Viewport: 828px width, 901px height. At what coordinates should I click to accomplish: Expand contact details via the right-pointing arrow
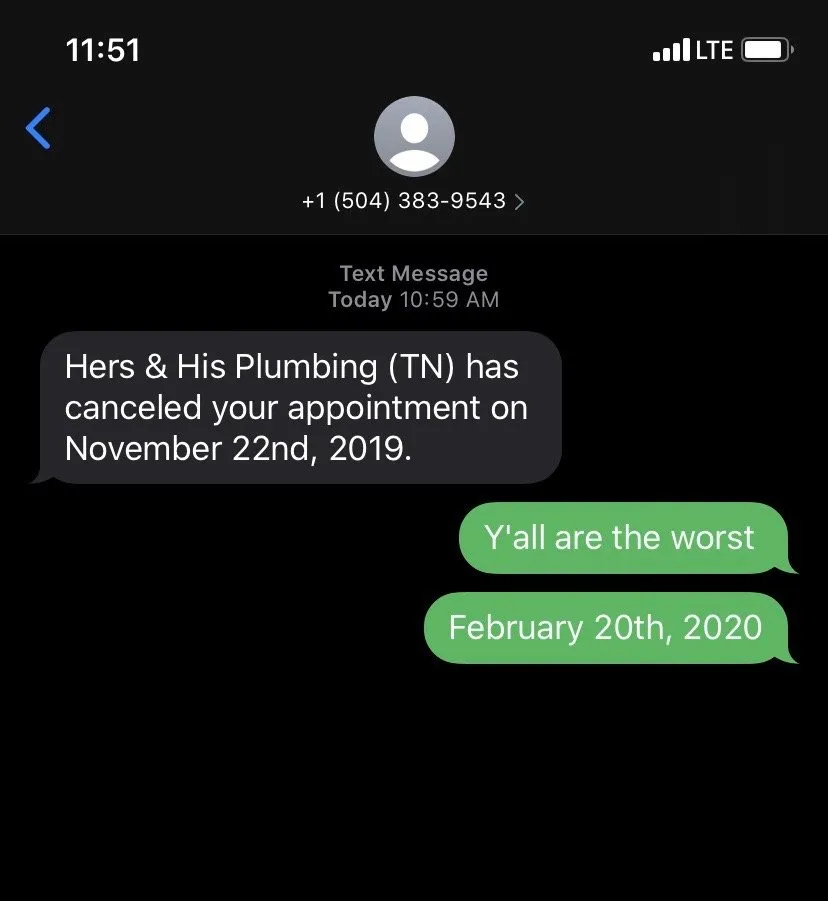click(x=519, y=200)
